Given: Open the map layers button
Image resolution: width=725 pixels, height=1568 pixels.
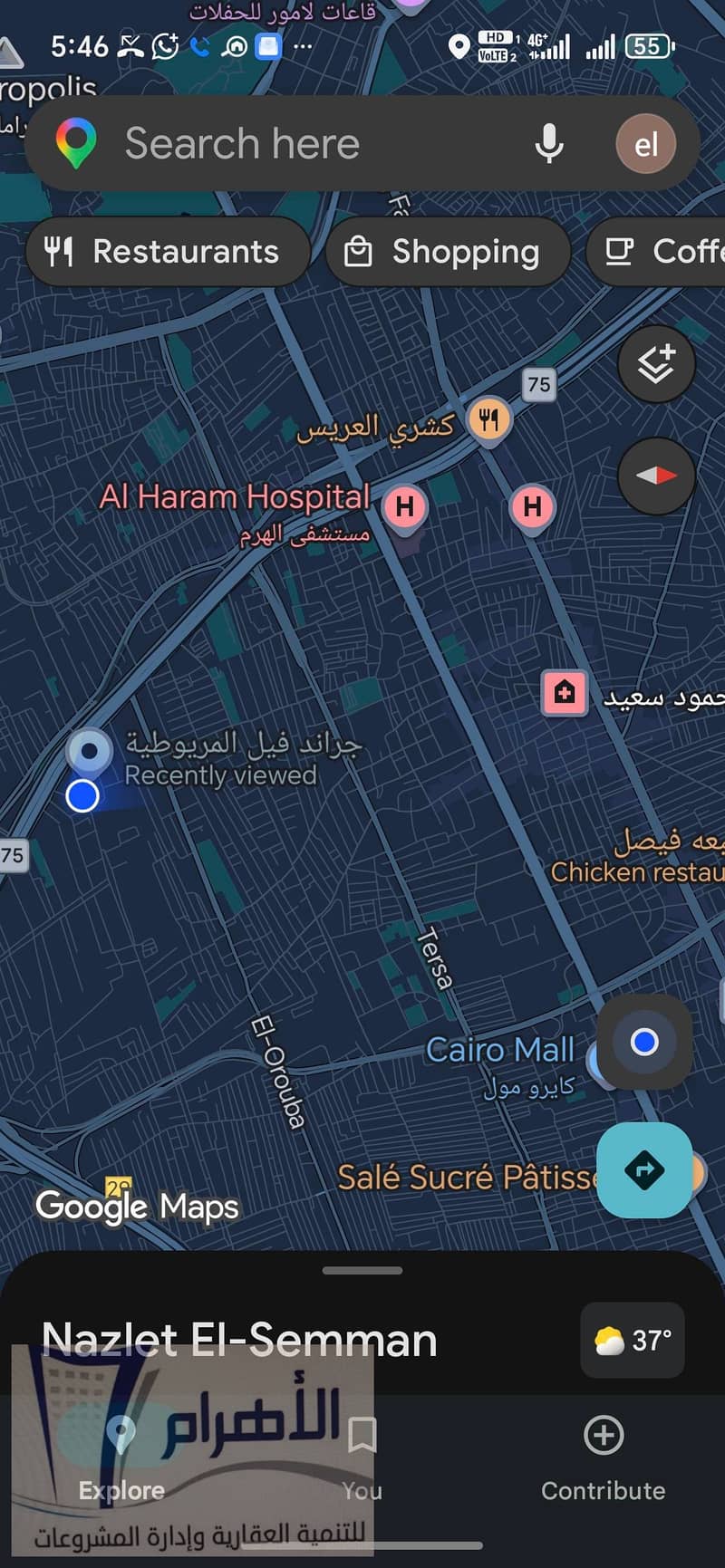Looking at the screenshot, I should coord(656,364).
